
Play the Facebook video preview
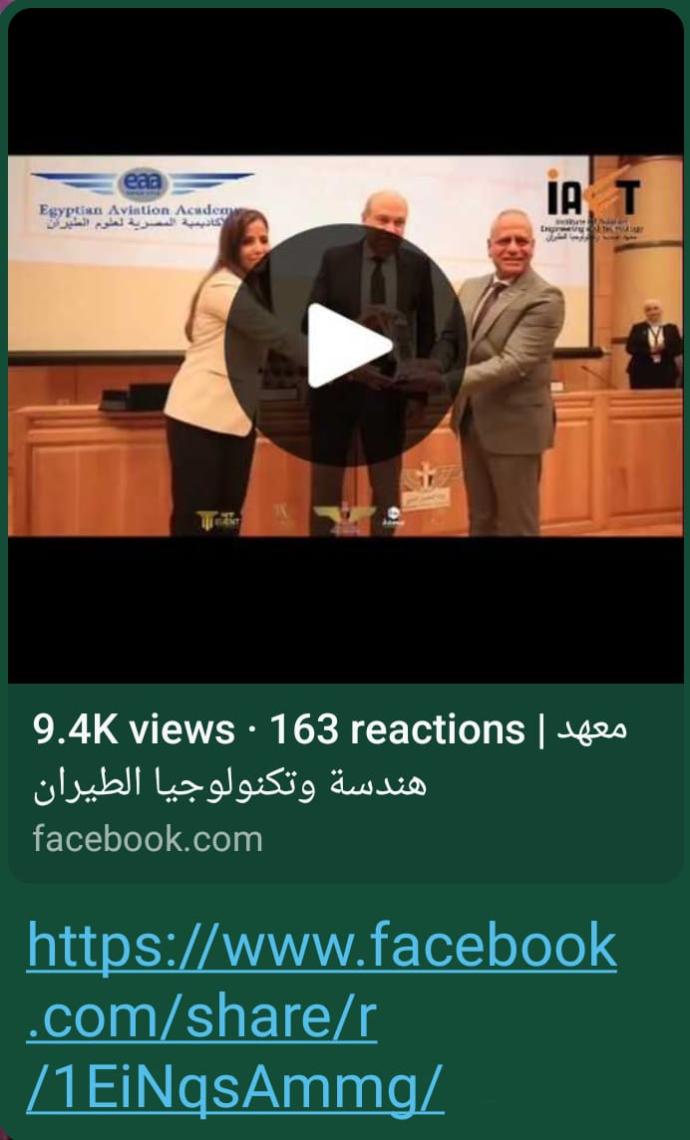tap(345, 345)
